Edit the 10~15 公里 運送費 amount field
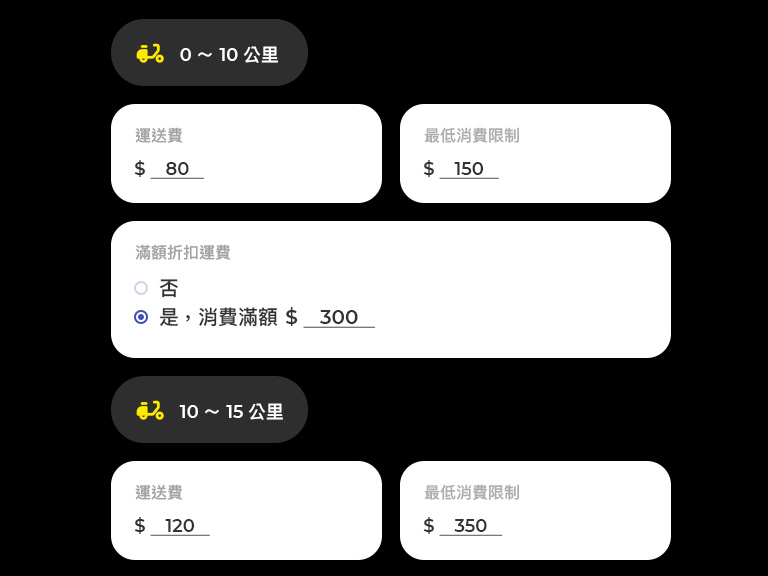This screenshot has height=576, width=768. tap(180, 526)
